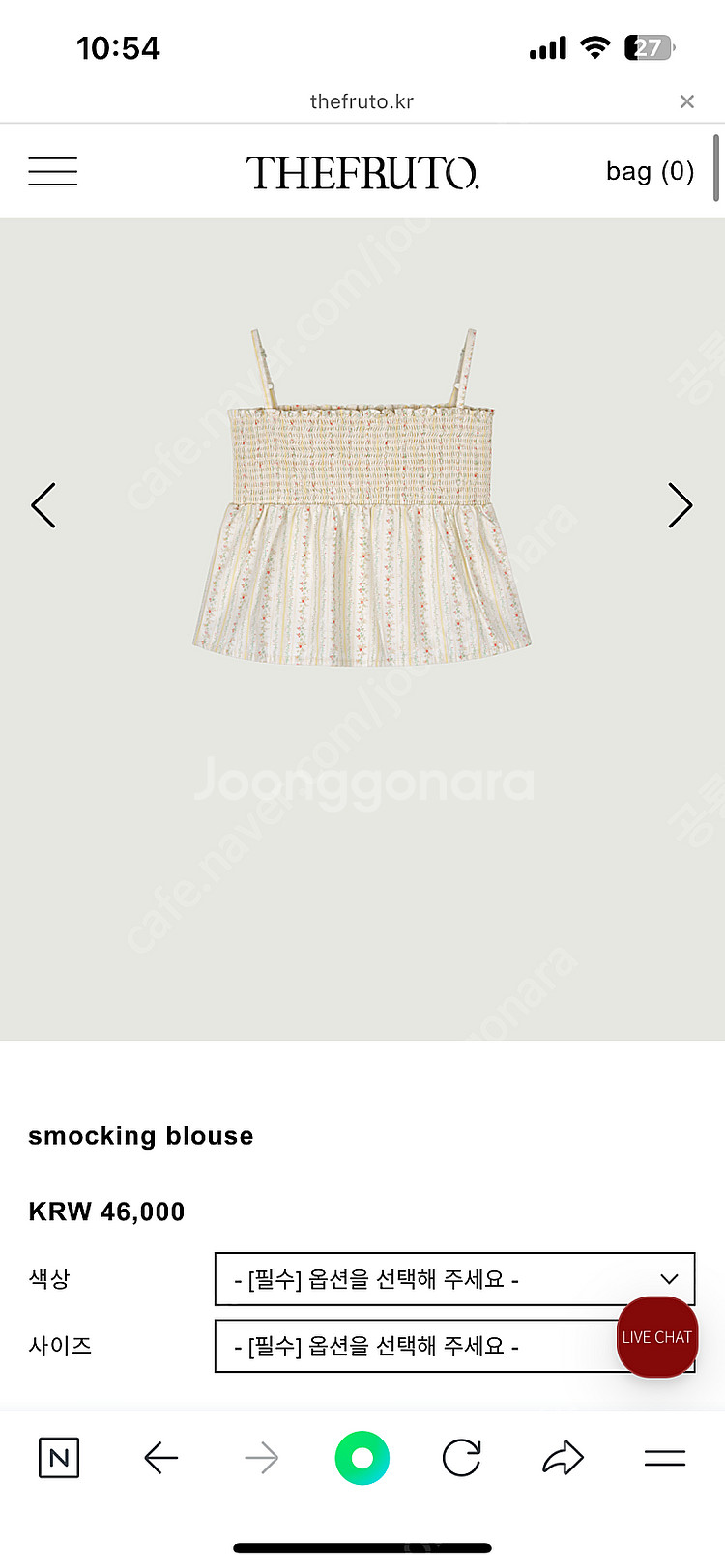Screen dimensions: 725x1568
Task: Expand the 색상 color dropdown
Action: 454,1279
